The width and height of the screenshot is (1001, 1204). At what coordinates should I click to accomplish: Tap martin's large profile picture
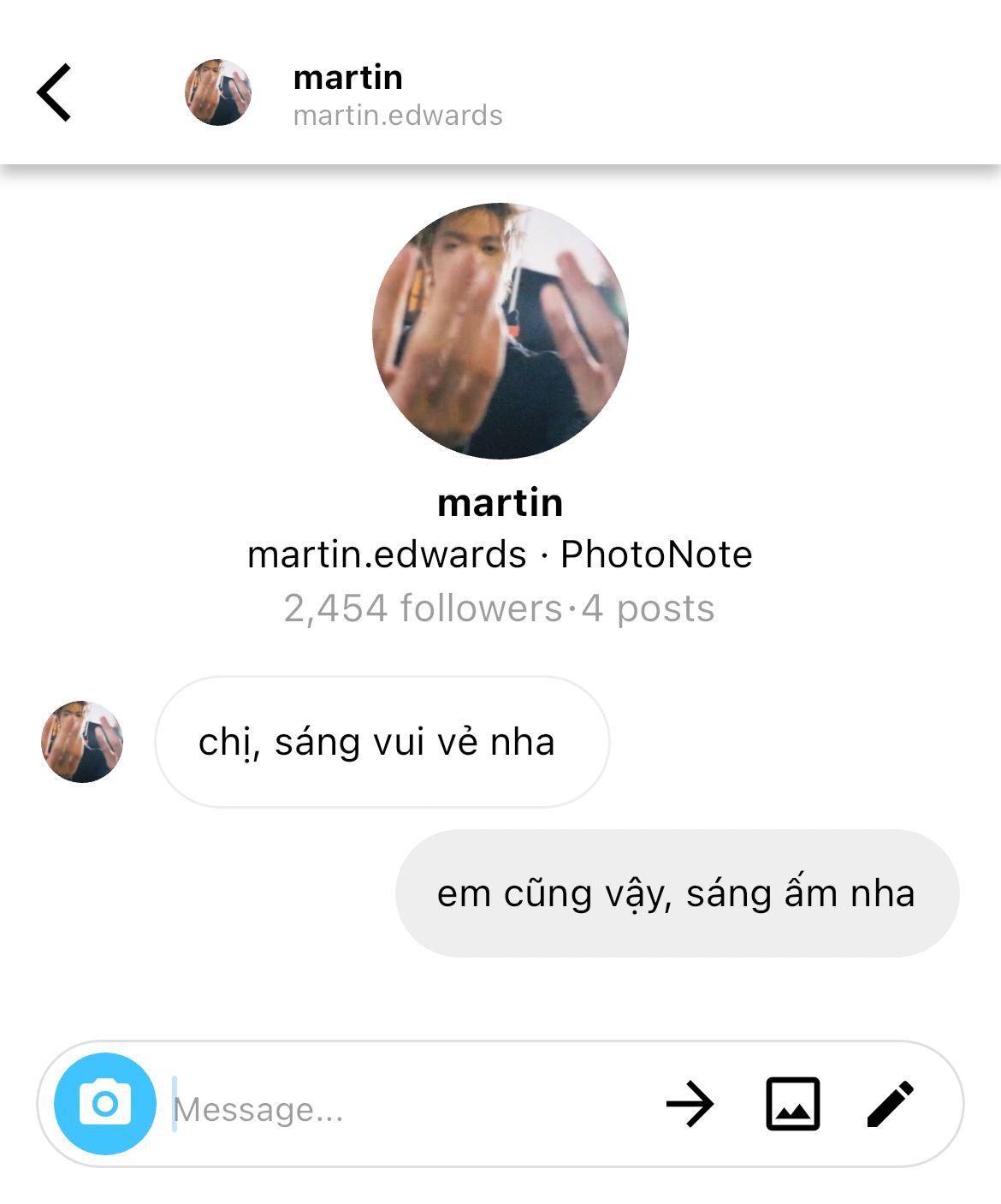coord(500,331)
